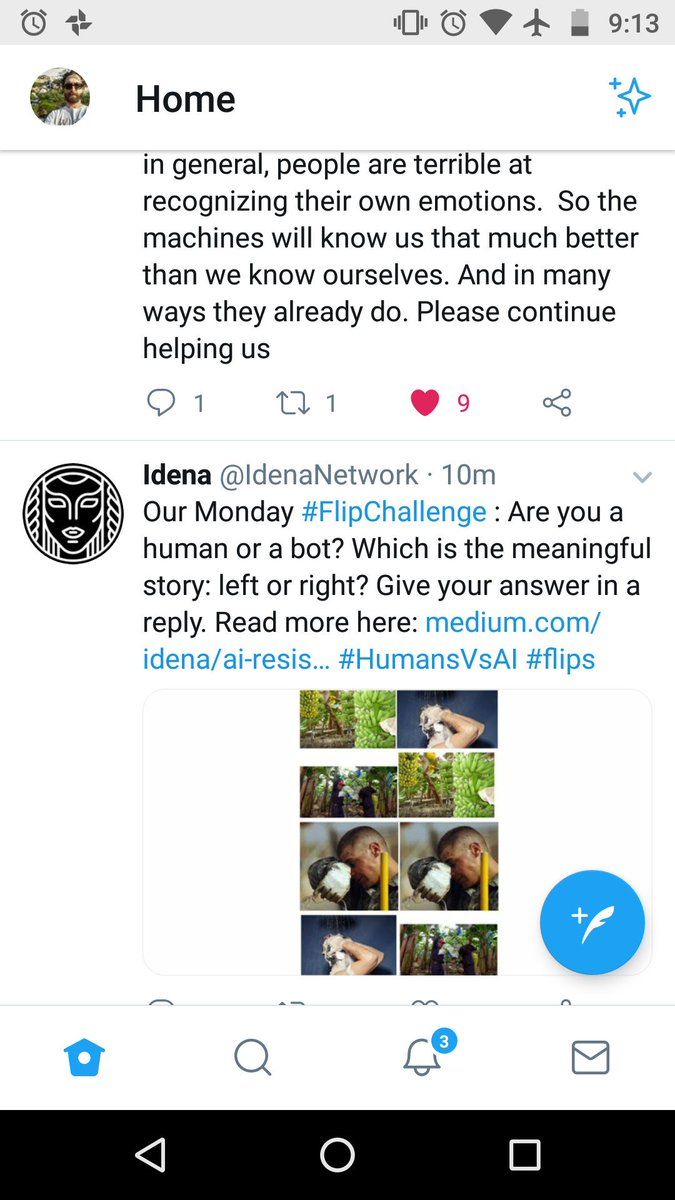Open the Messages tab

[590, 1057]
